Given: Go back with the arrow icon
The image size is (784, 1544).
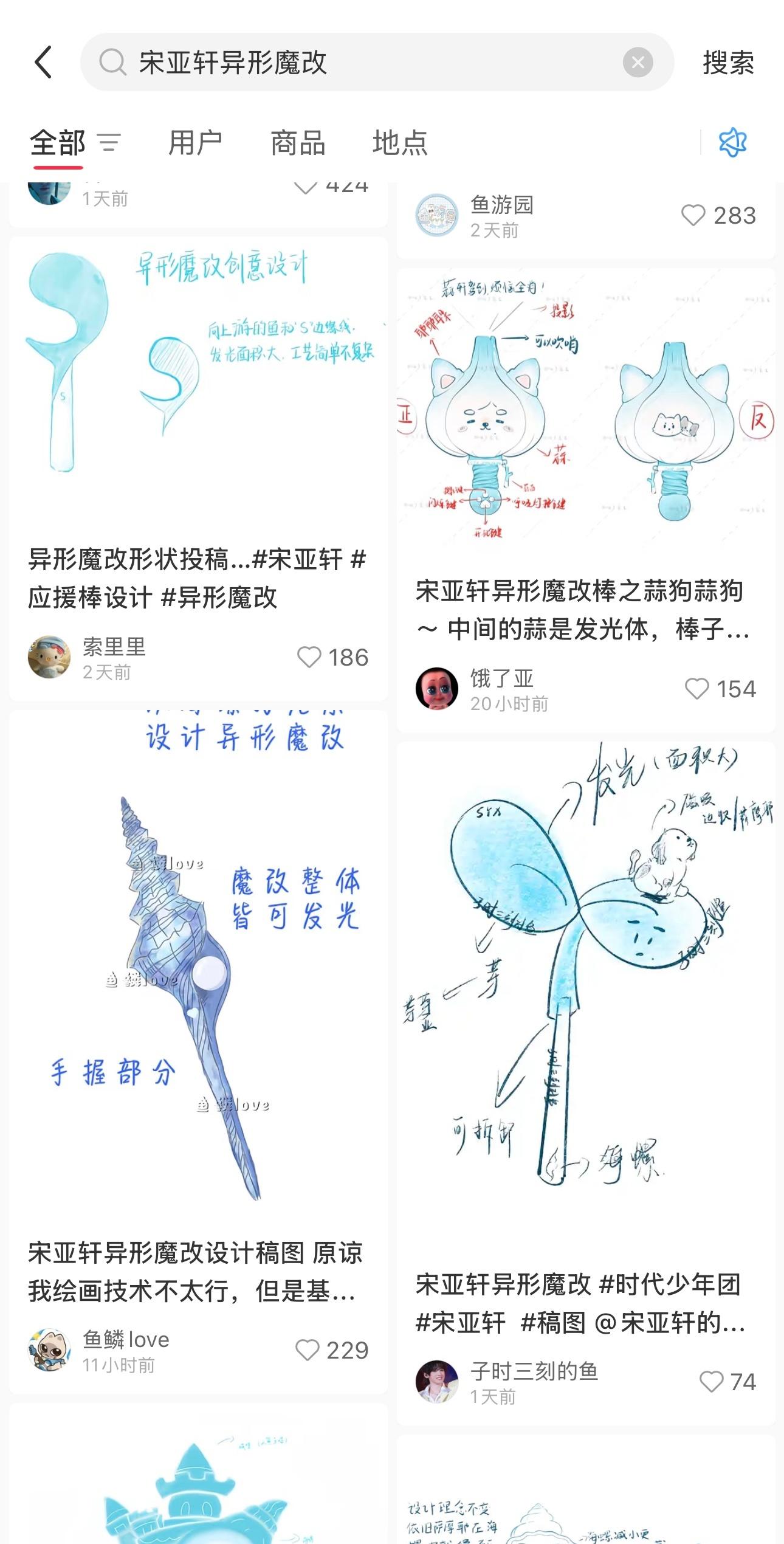Looking at the screenshot, I should point(43,62).
